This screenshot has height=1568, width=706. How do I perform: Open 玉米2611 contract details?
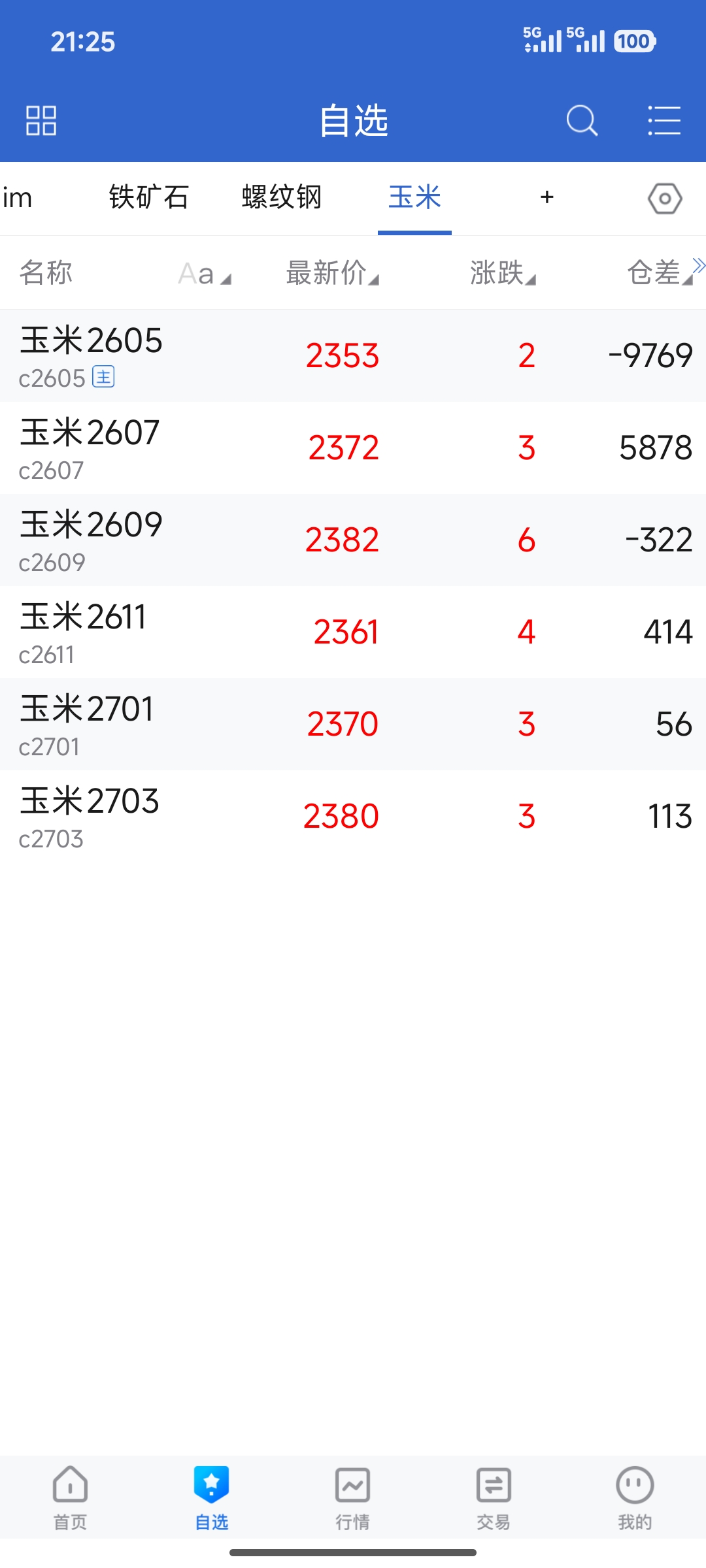[x=84, y=632]
